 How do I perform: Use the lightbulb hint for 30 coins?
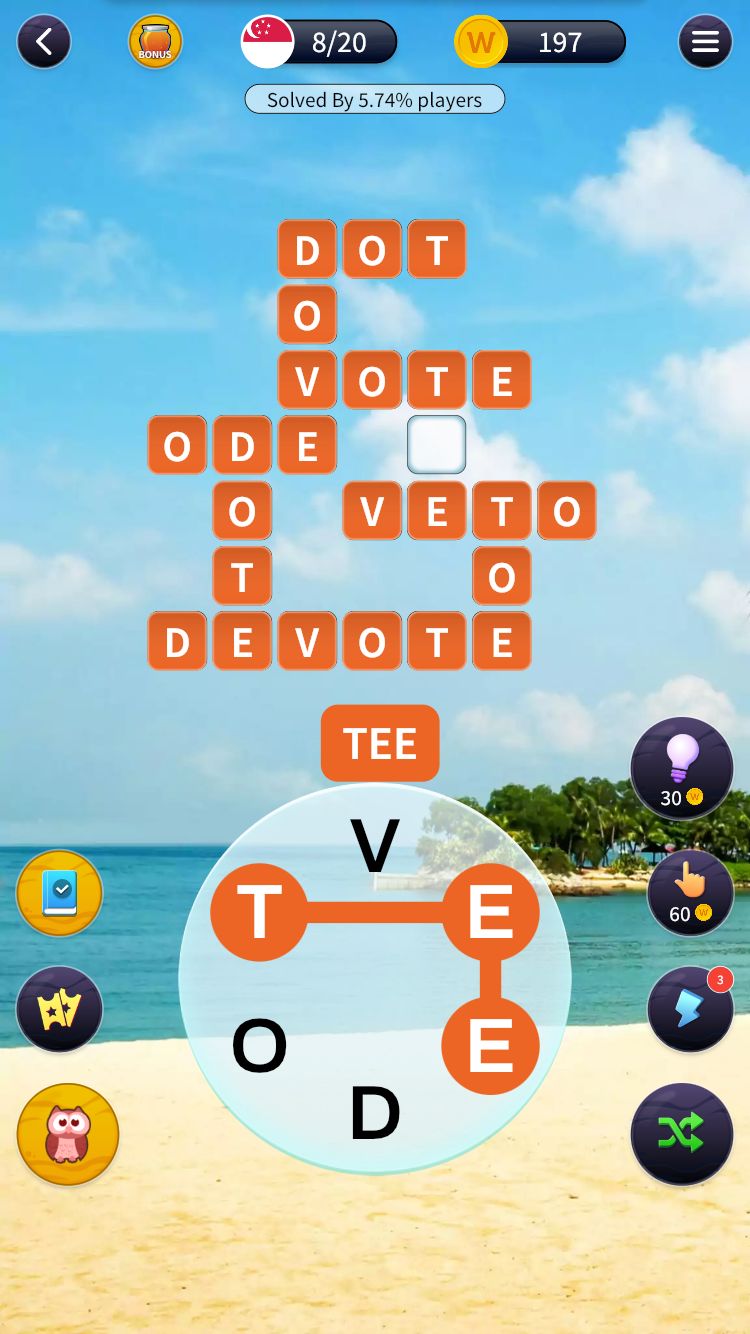[x=682, y=768]
